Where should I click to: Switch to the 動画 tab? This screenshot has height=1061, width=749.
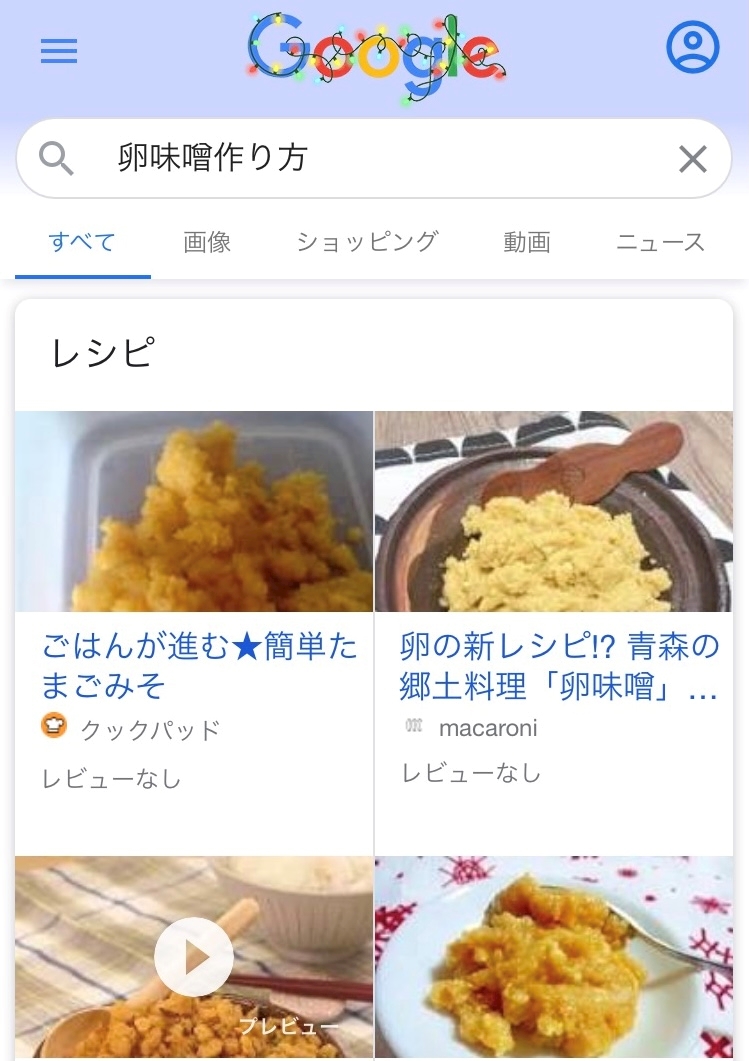[x=527, y=242]
